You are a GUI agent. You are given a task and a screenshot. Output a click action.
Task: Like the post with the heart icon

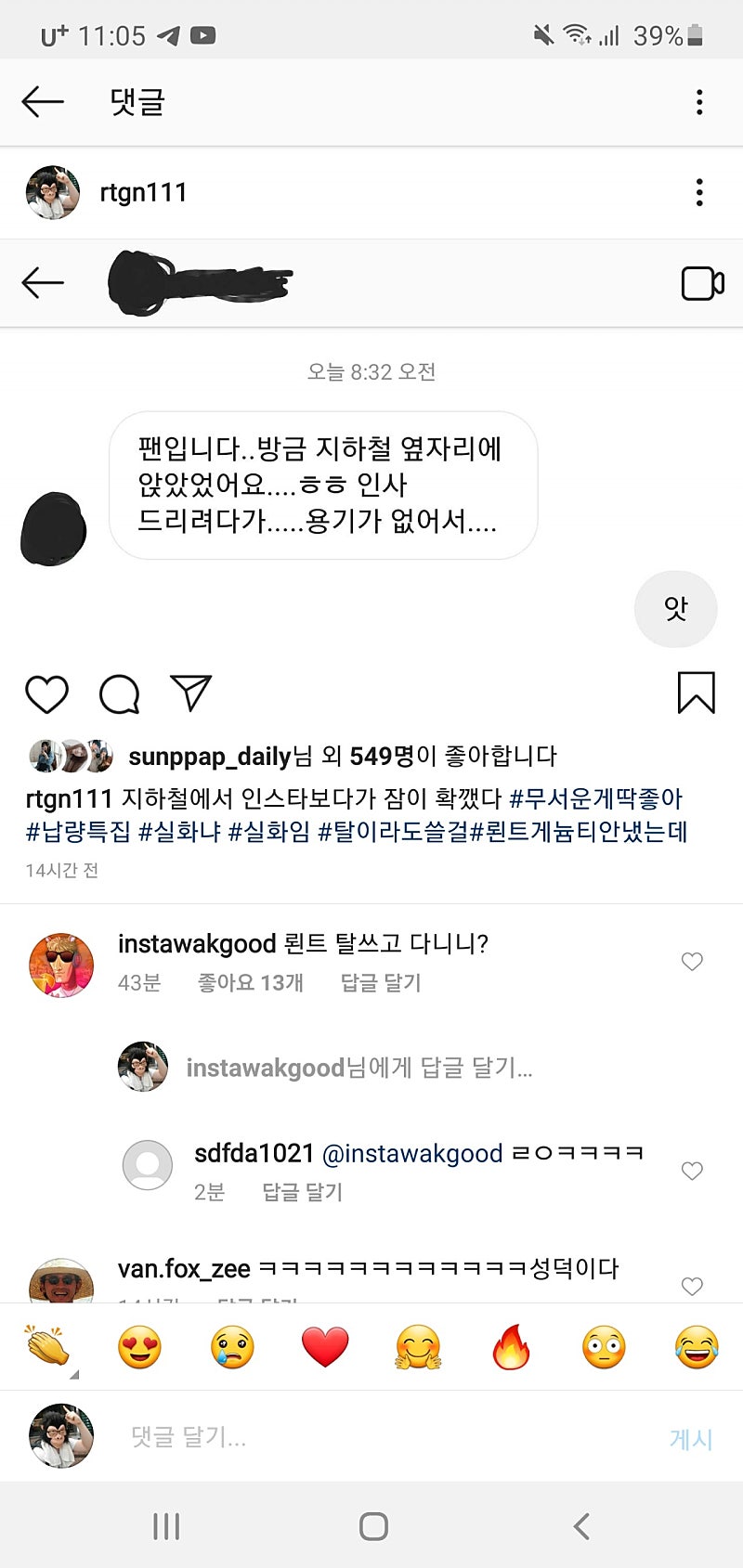click(x=46, y=693)
